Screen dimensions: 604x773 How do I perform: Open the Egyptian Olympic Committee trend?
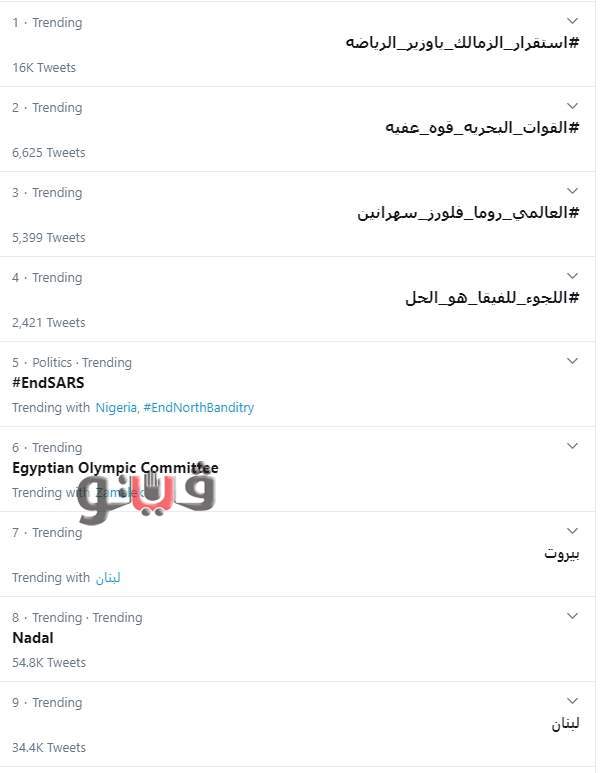[x=115, y=468]
